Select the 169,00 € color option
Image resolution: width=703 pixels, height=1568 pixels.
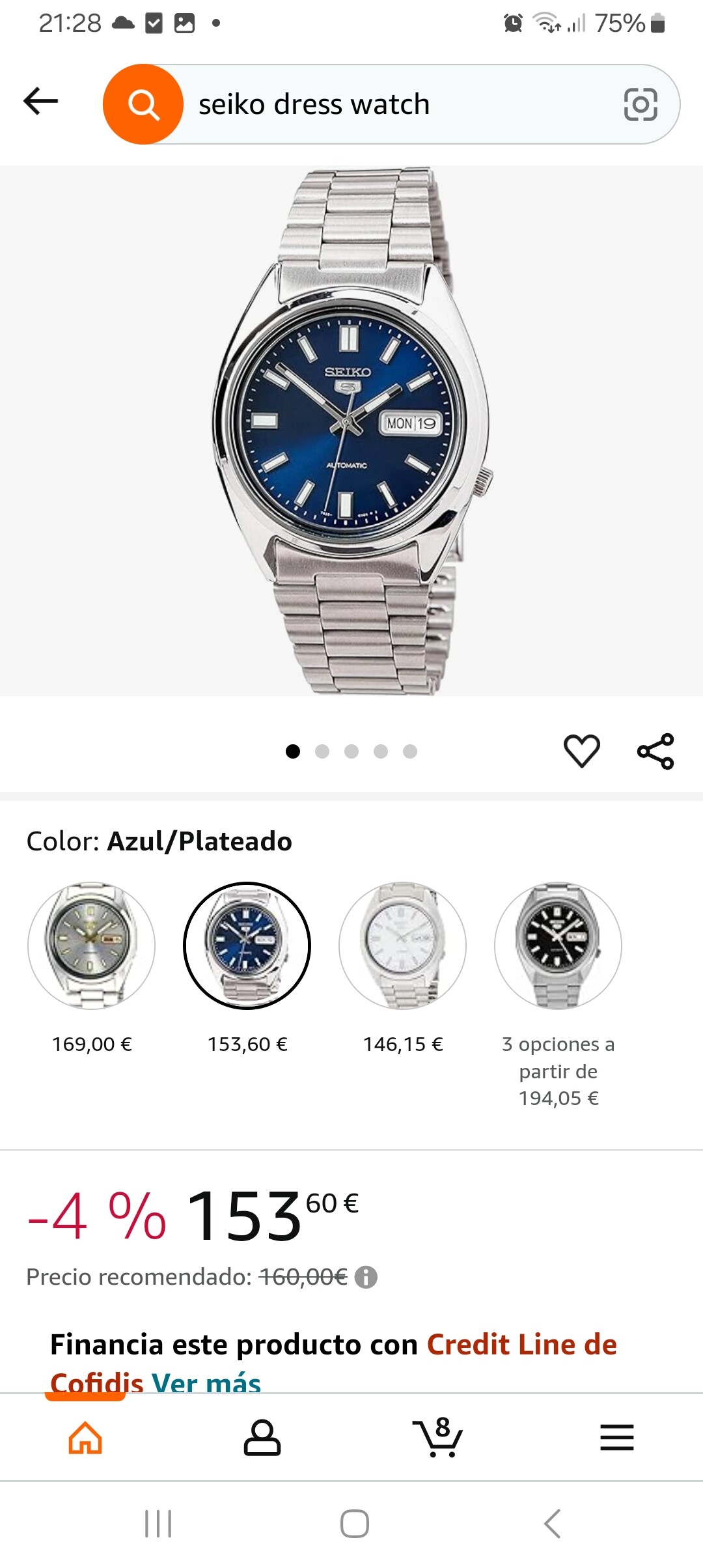91,945
